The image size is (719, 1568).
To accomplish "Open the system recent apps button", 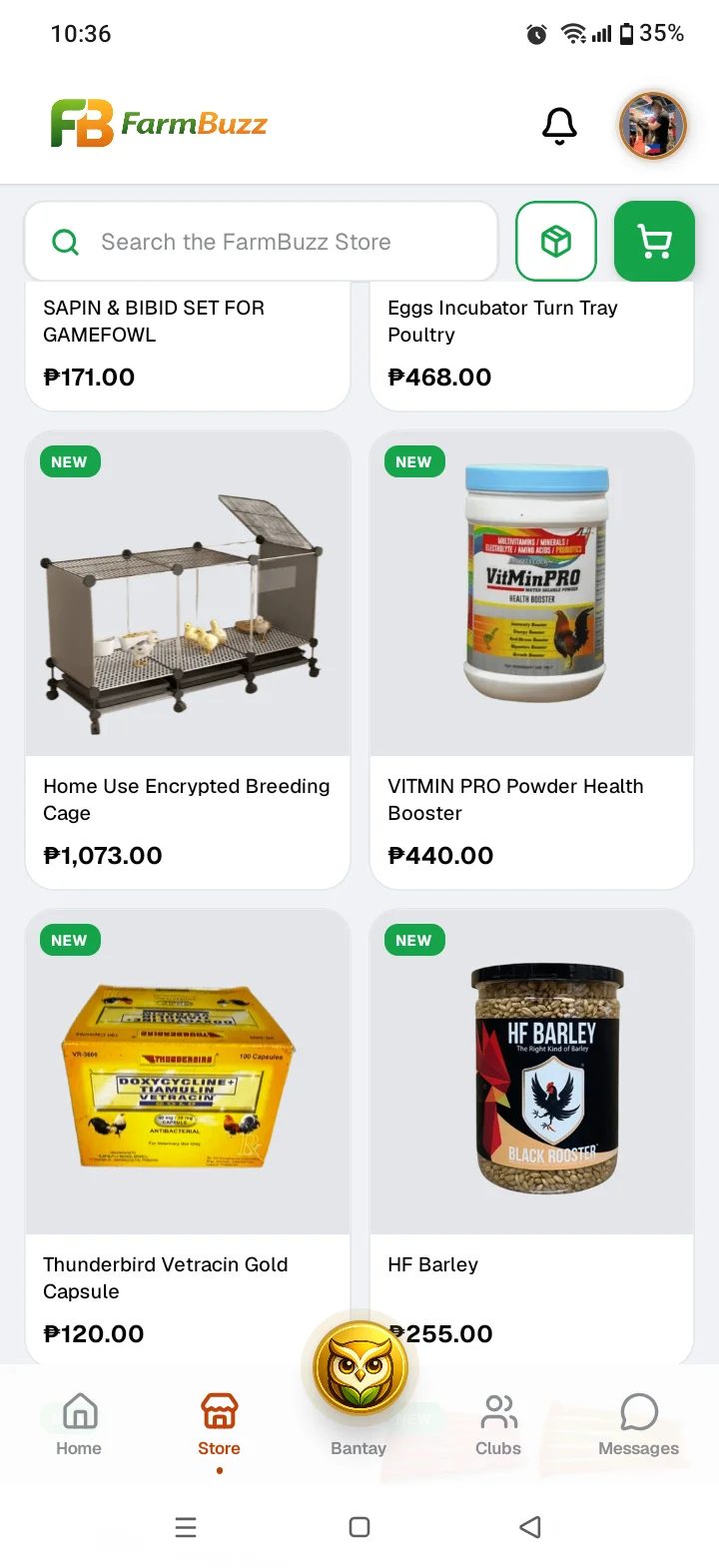I will click(x=186, y=1526).
